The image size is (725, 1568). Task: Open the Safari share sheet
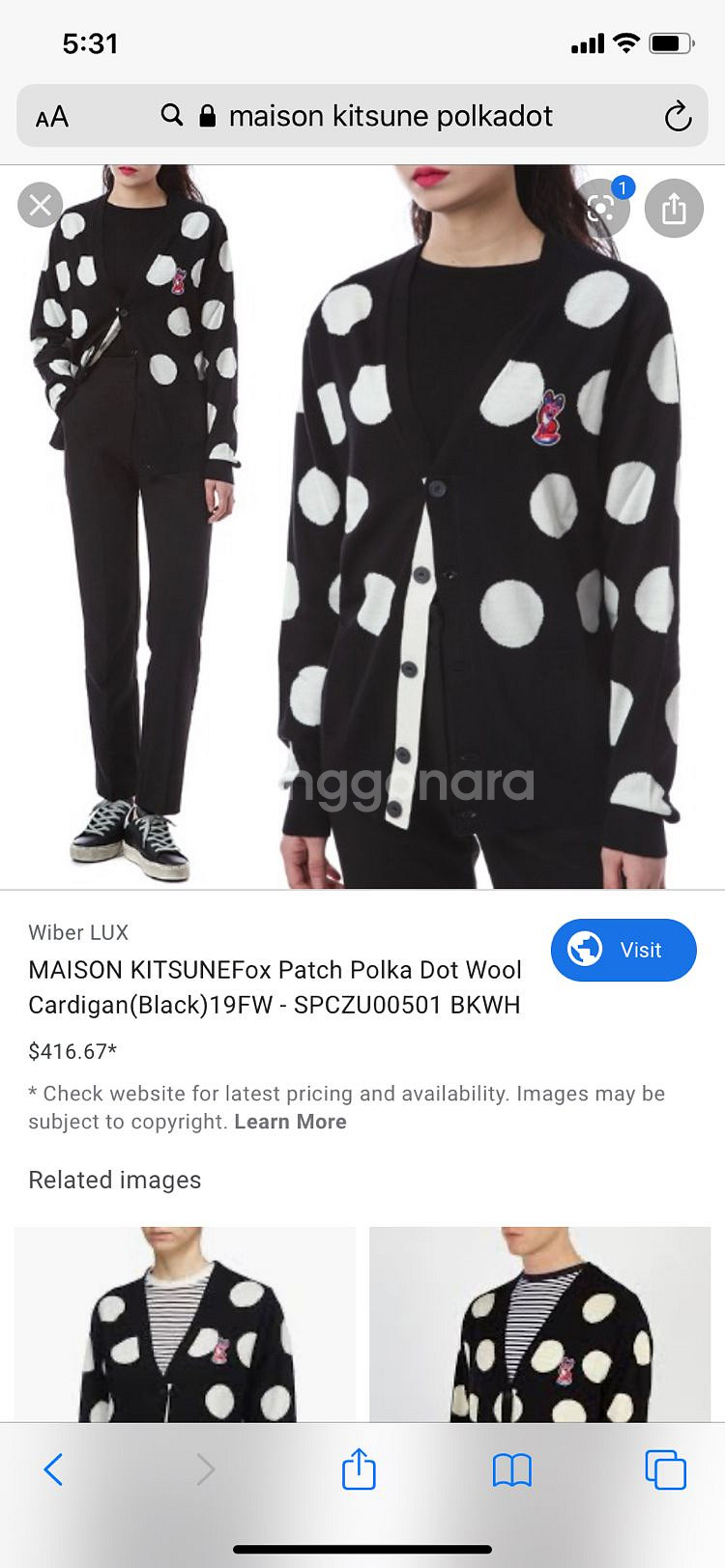point(359,1469)
